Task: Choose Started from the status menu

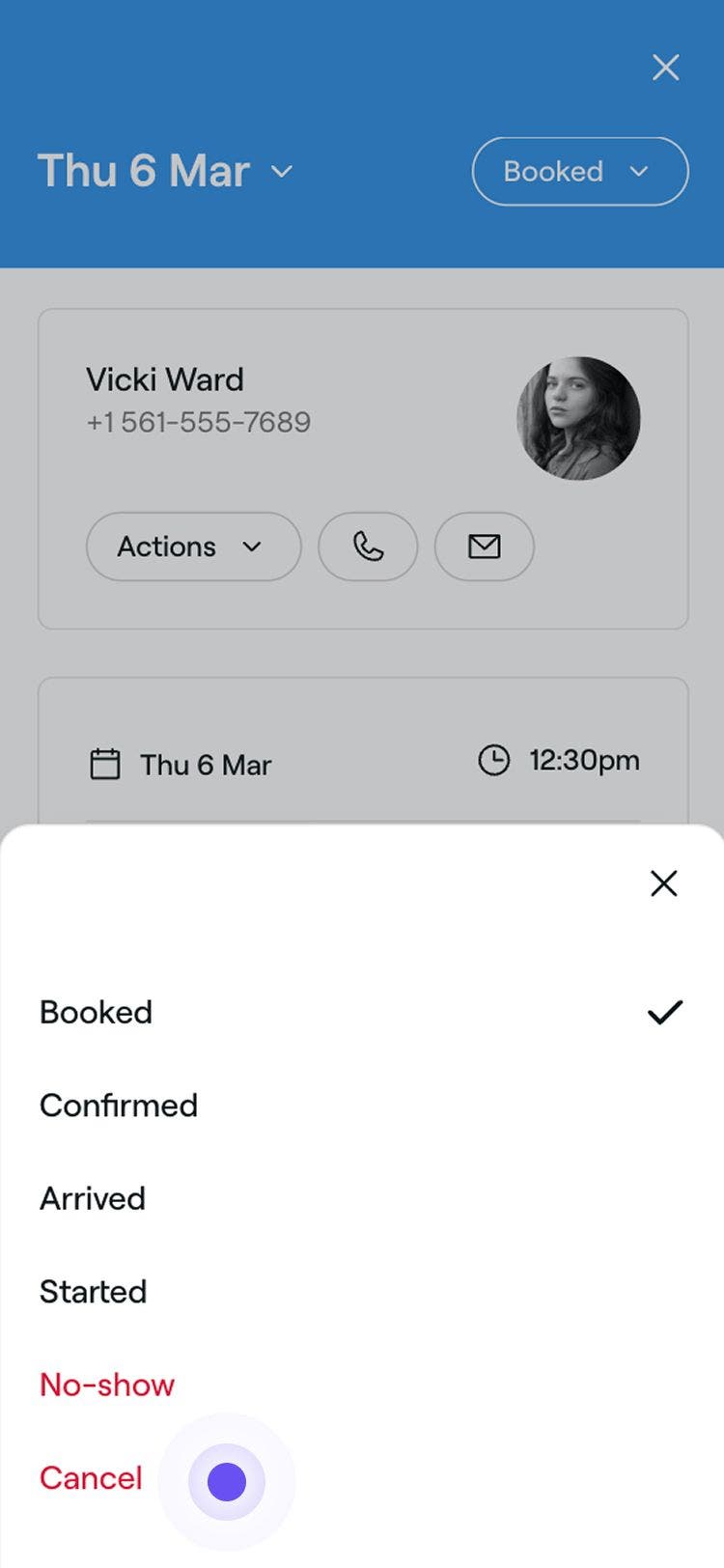Action: pyautogui.click(x=93, y=1291)
